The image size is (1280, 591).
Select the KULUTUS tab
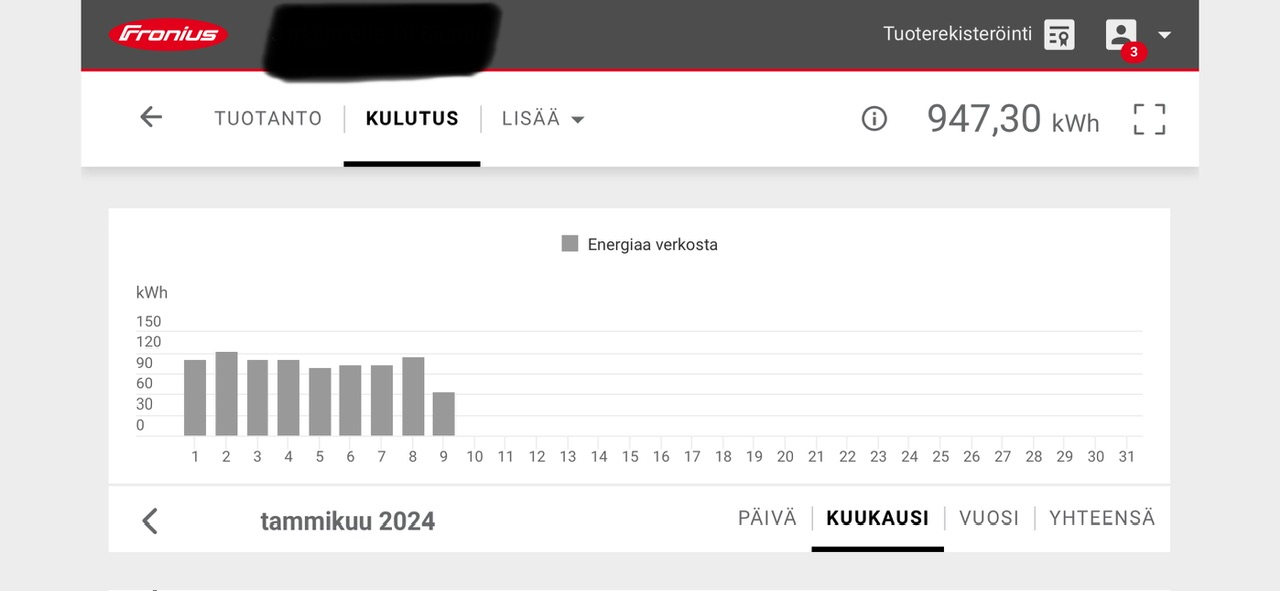pyautogui.click(x=412, y=118)
